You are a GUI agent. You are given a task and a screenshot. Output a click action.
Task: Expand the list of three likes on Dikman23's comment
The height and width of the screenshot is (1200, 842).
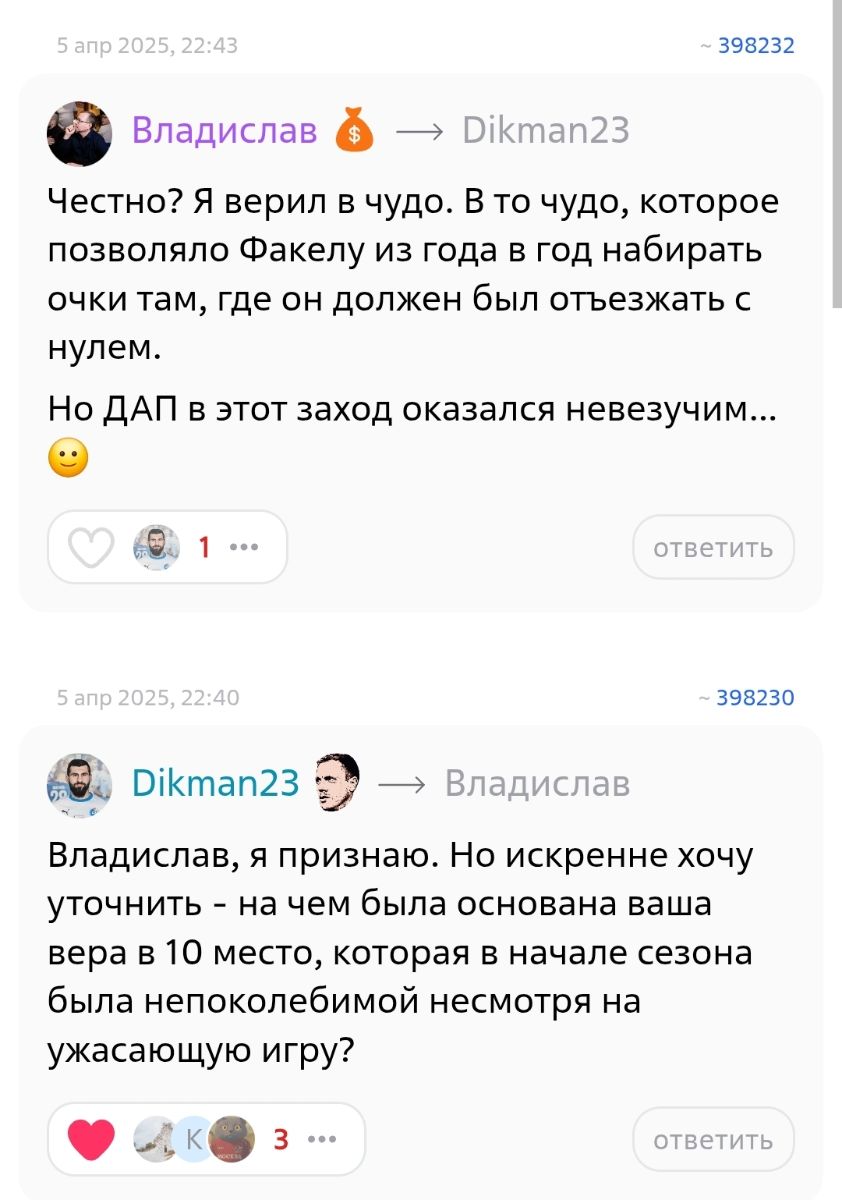click(321, 1139)
